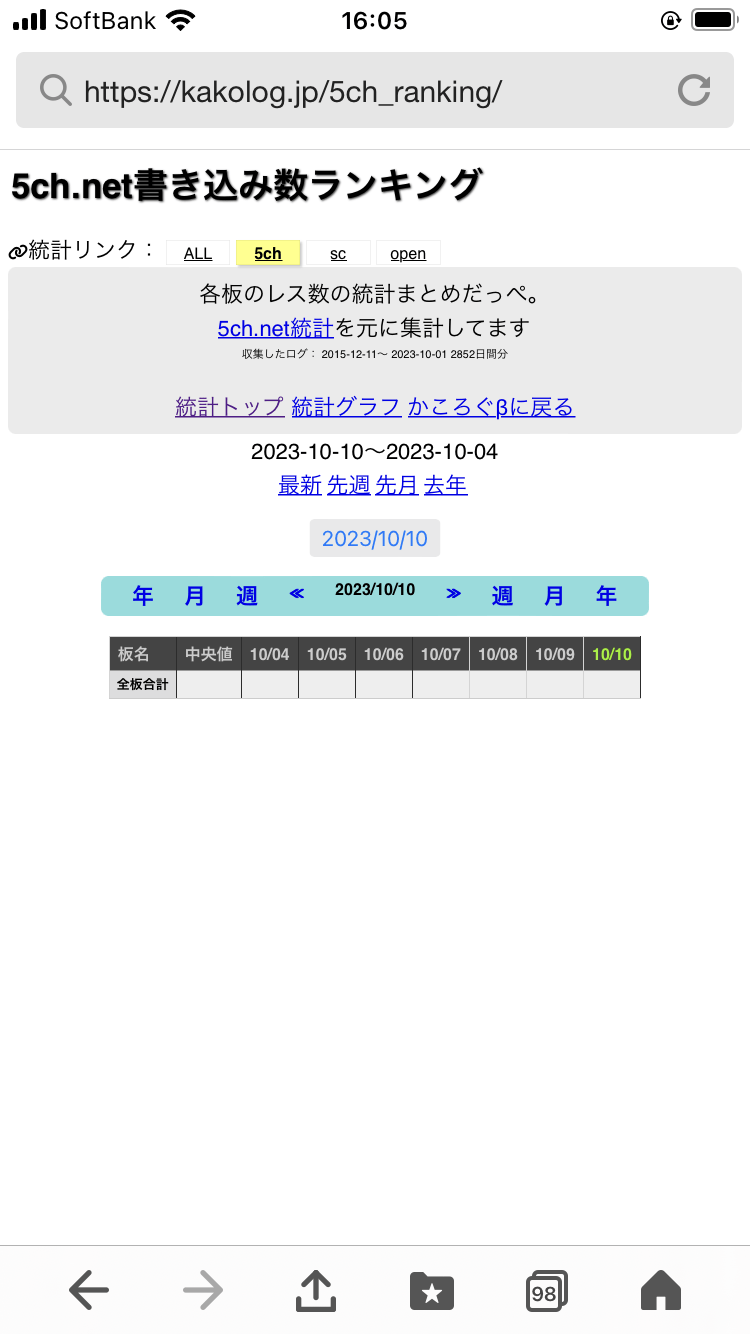The width and height of the screenshot is (750, 1334).
Task: Open the 統計グラフ link
Action: click(x=346, y=407)
